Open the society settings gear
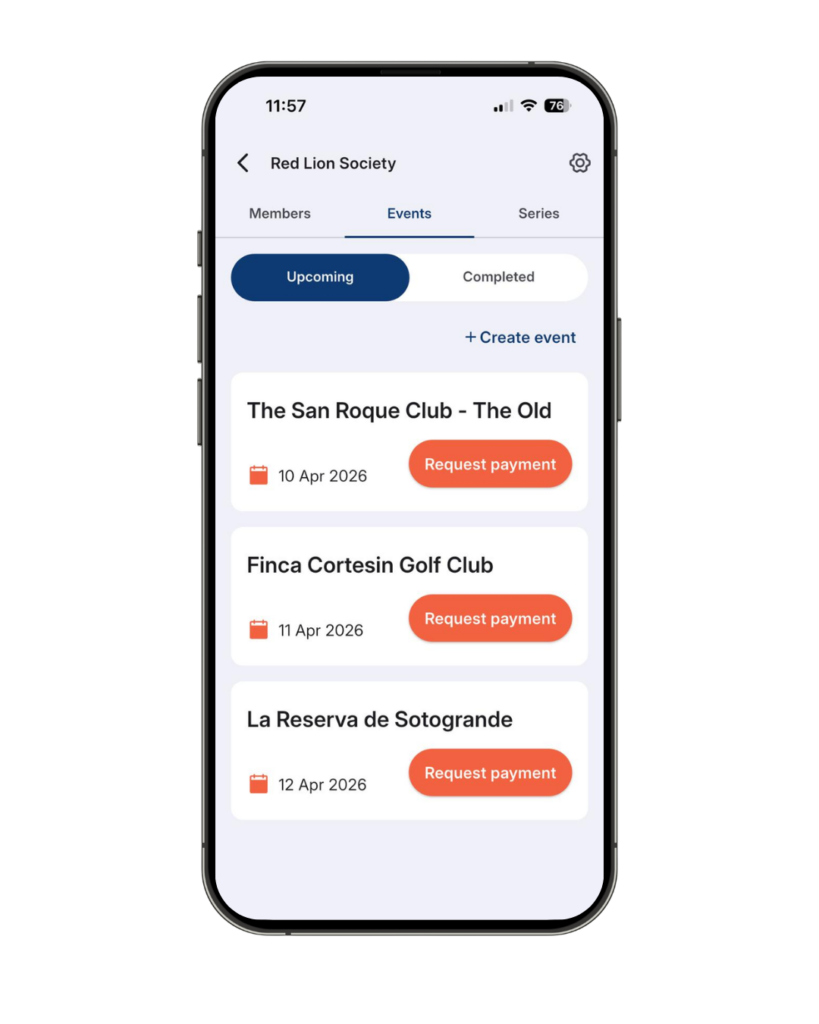This screenshot has width=819, height=1024. coord(579,163)
